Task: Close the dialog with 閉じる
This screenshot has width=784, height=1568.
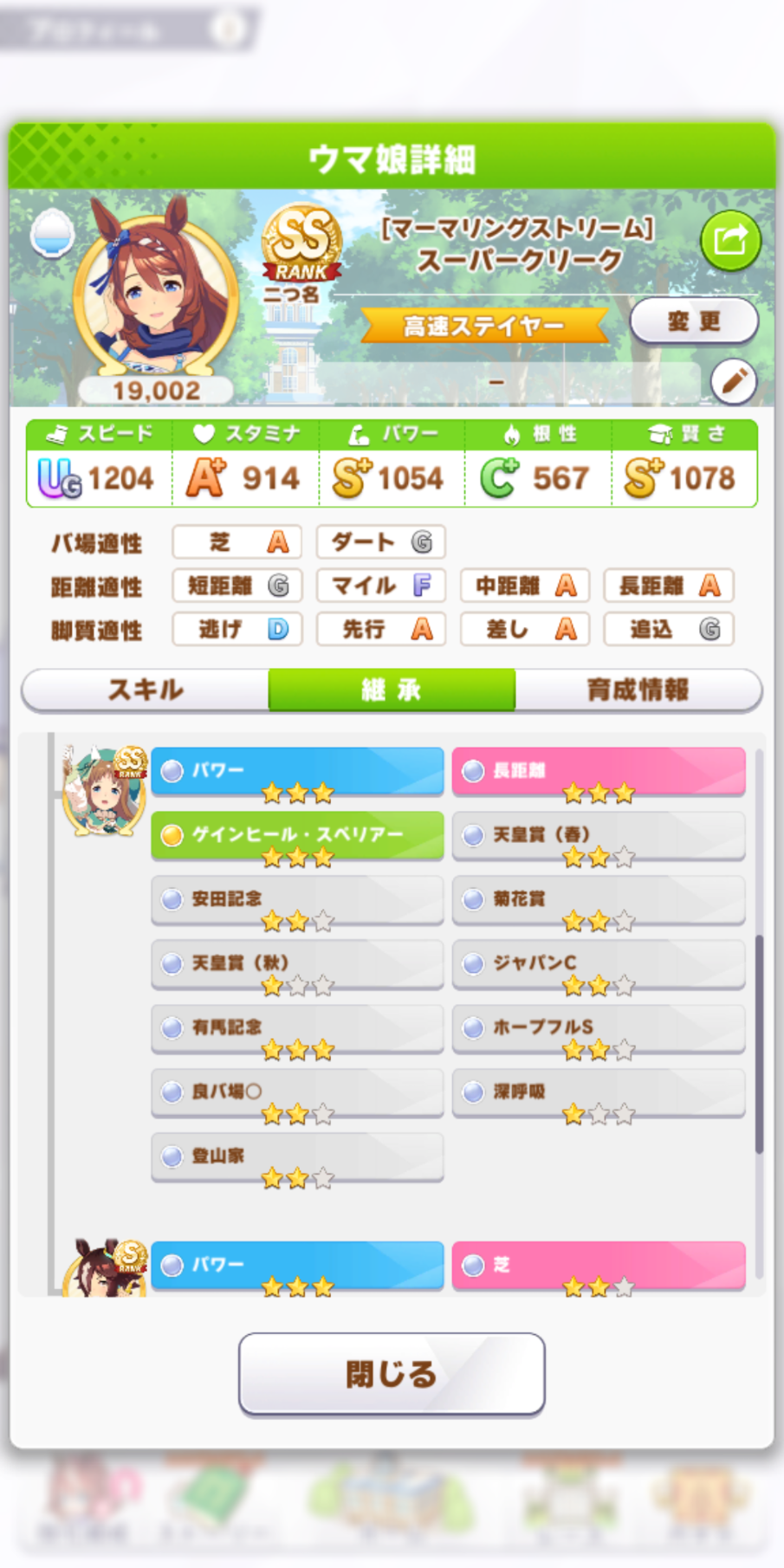Action: coord(392,1374)
